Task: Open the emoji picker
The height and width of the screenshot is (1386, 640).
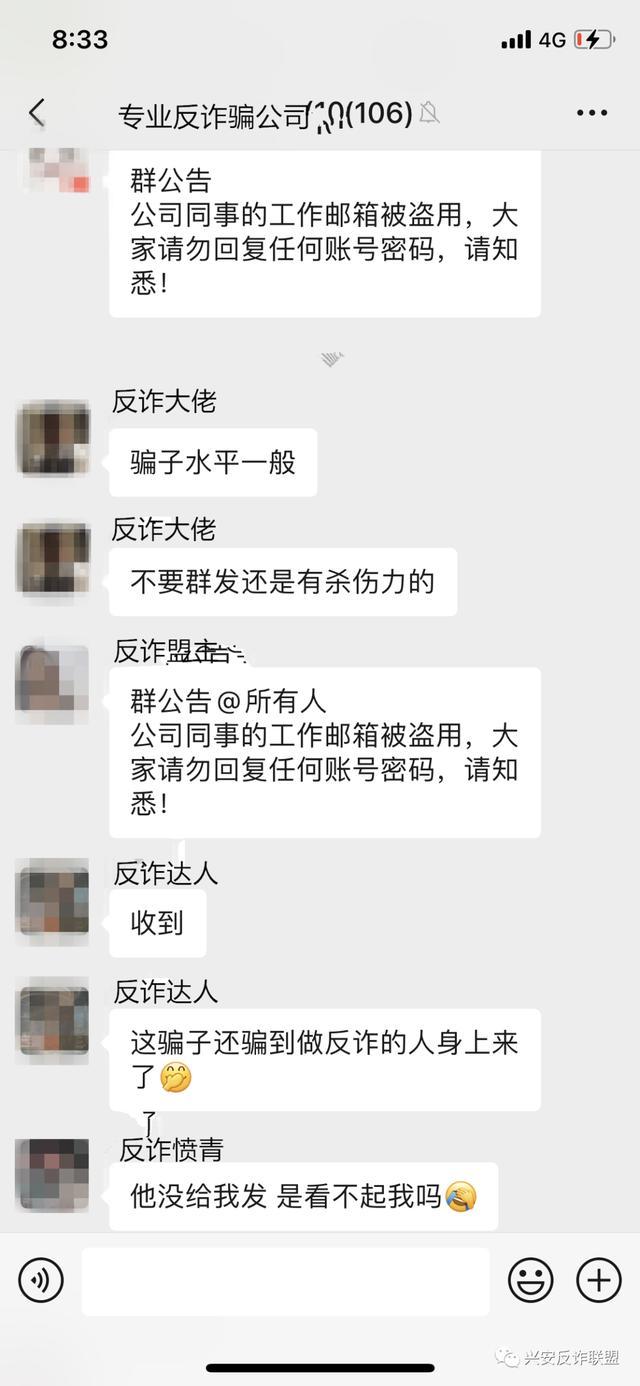Action: [x=530, y=1280]
